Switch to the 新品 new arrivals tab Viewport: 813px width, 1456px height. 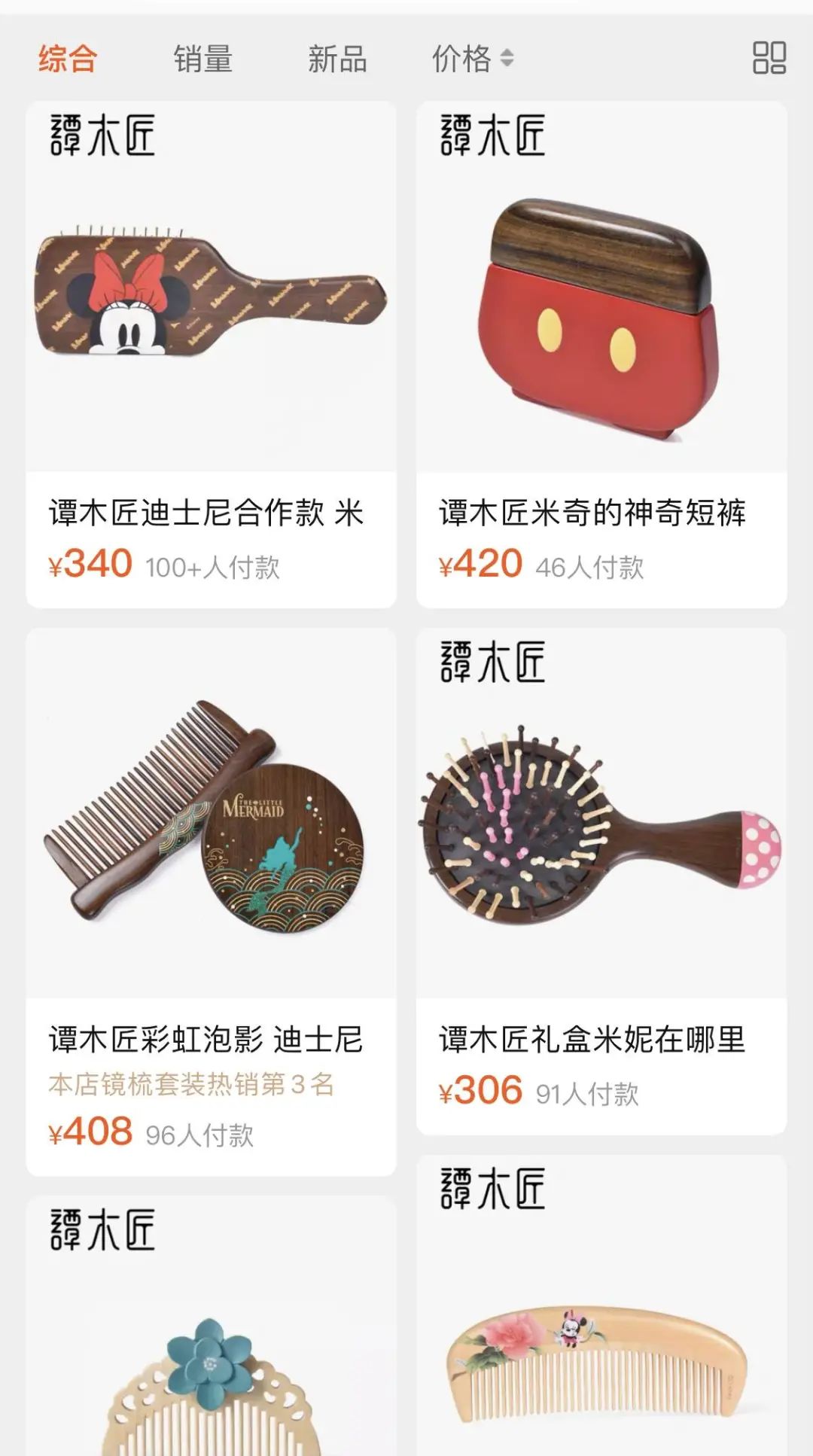pyautogui.click(x=336, y=60)
